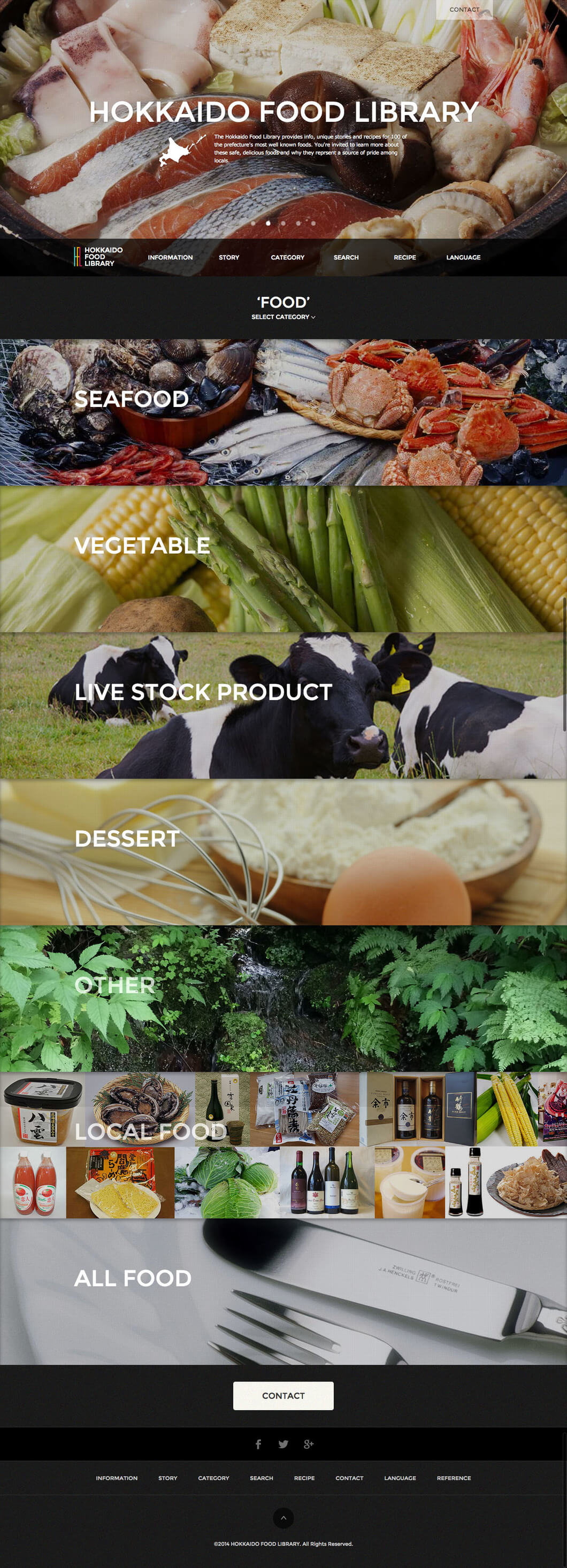
Task: Open Recipe in the top menu
Action: pos(404,257)
